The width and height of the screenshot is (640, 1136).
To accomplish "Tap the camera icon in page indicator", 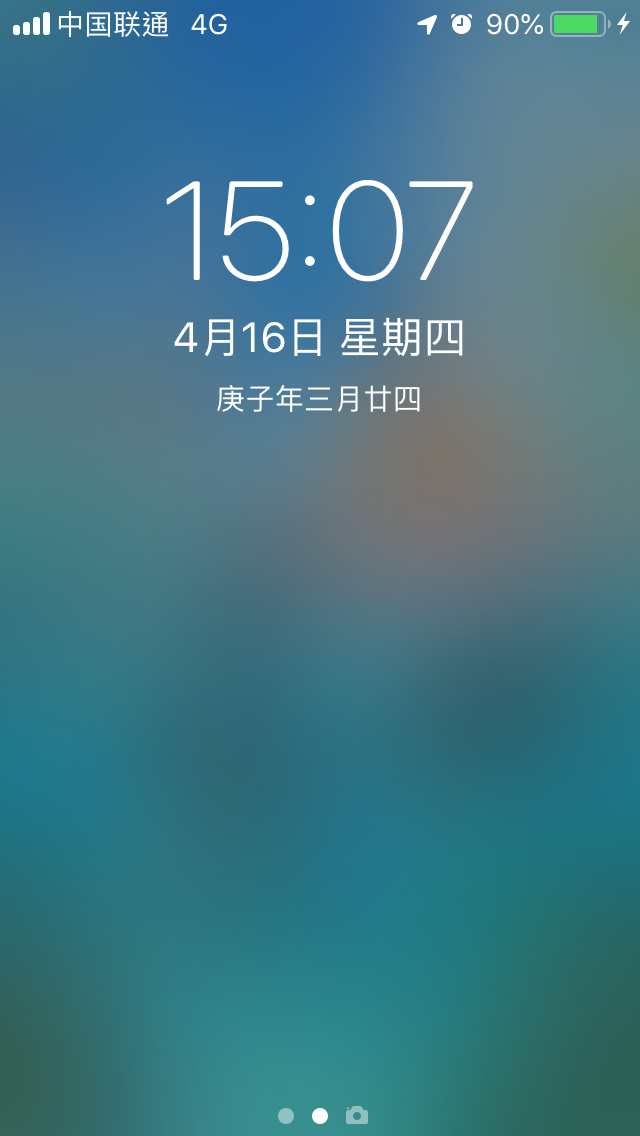I will click(x=357, y=1115).
